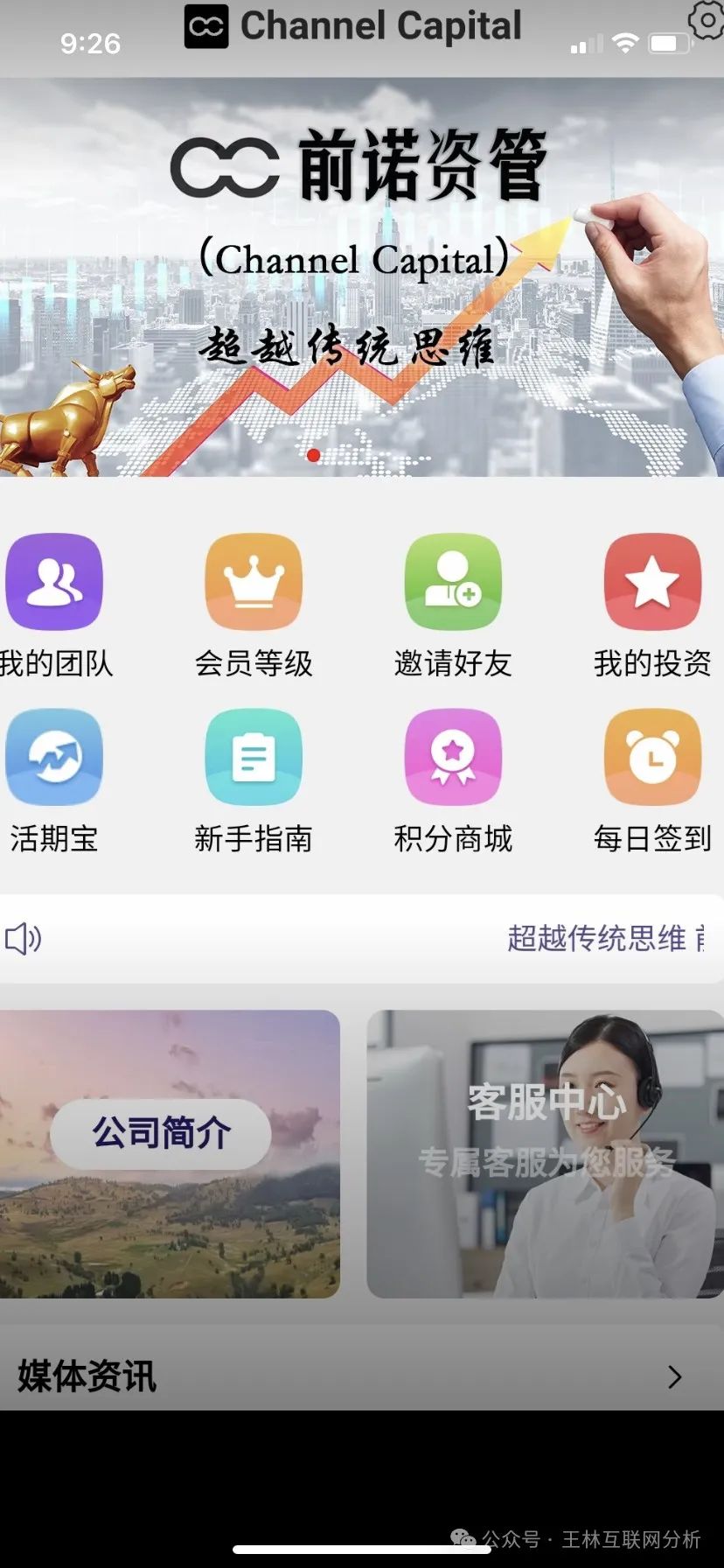Viewport: 724px width, 1568px height.
Task: Tap the 每日签到 daily check-in clock icon
Action: pos(651,757)
